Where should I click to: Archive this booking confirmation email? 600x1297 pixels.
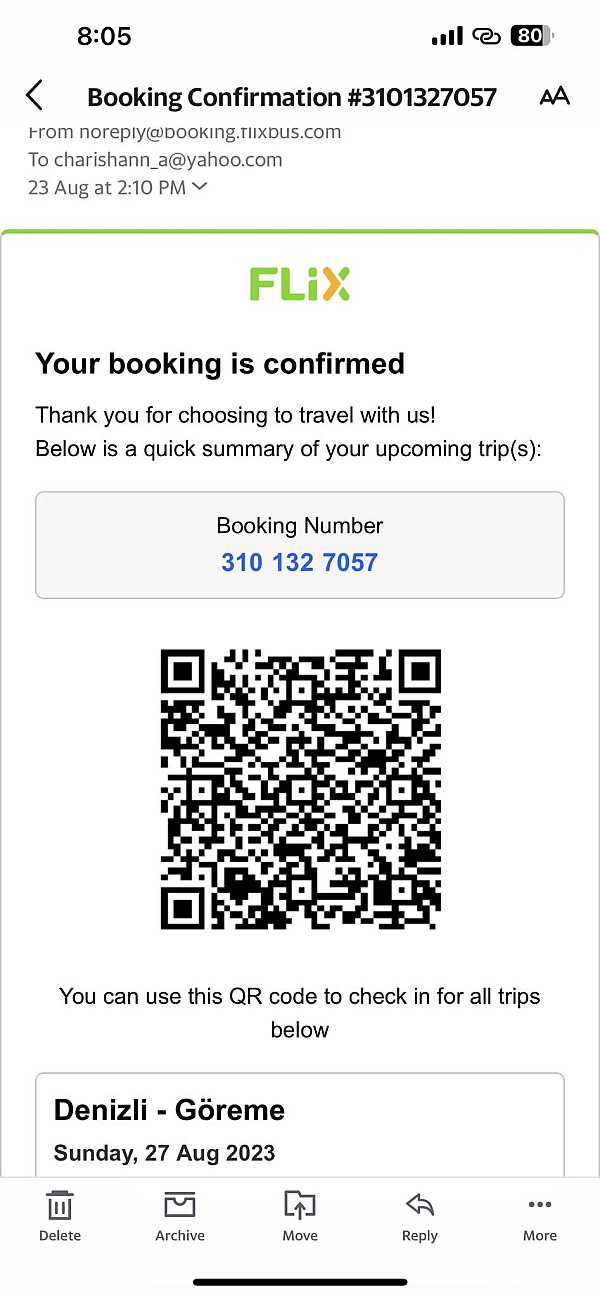click(x=180, y=1215)
